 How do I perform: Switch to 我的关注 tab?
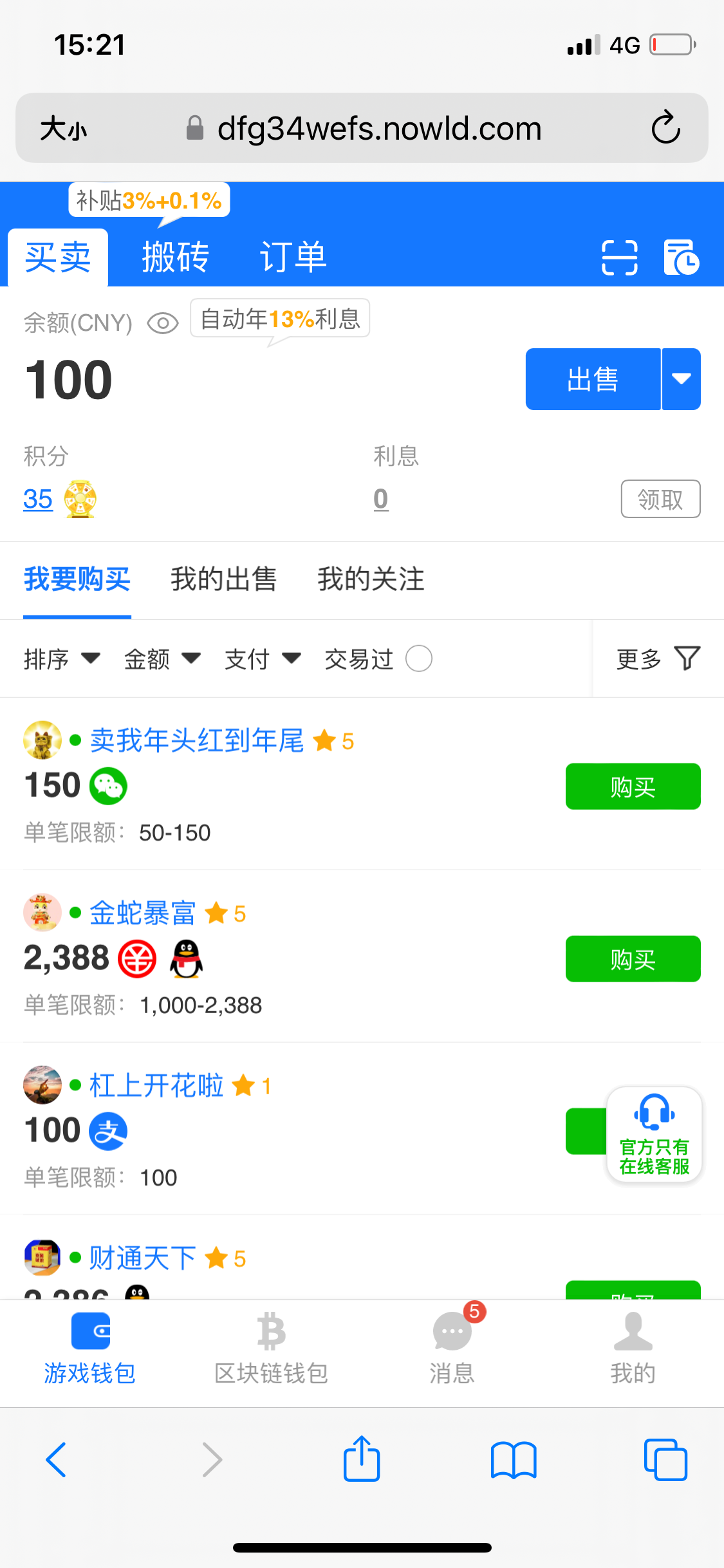pos(371,579)
